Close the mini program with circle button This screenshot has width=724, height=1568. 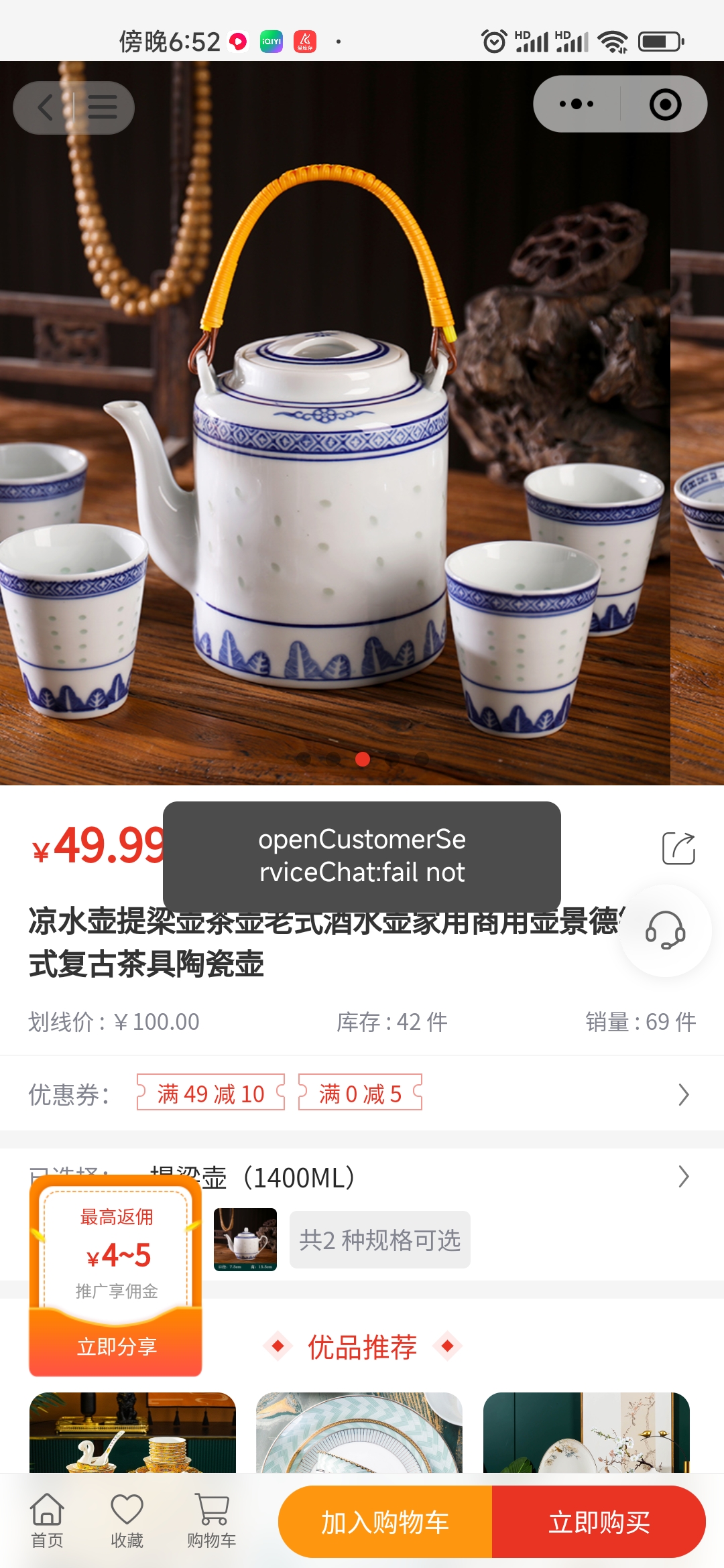[665, 105]
